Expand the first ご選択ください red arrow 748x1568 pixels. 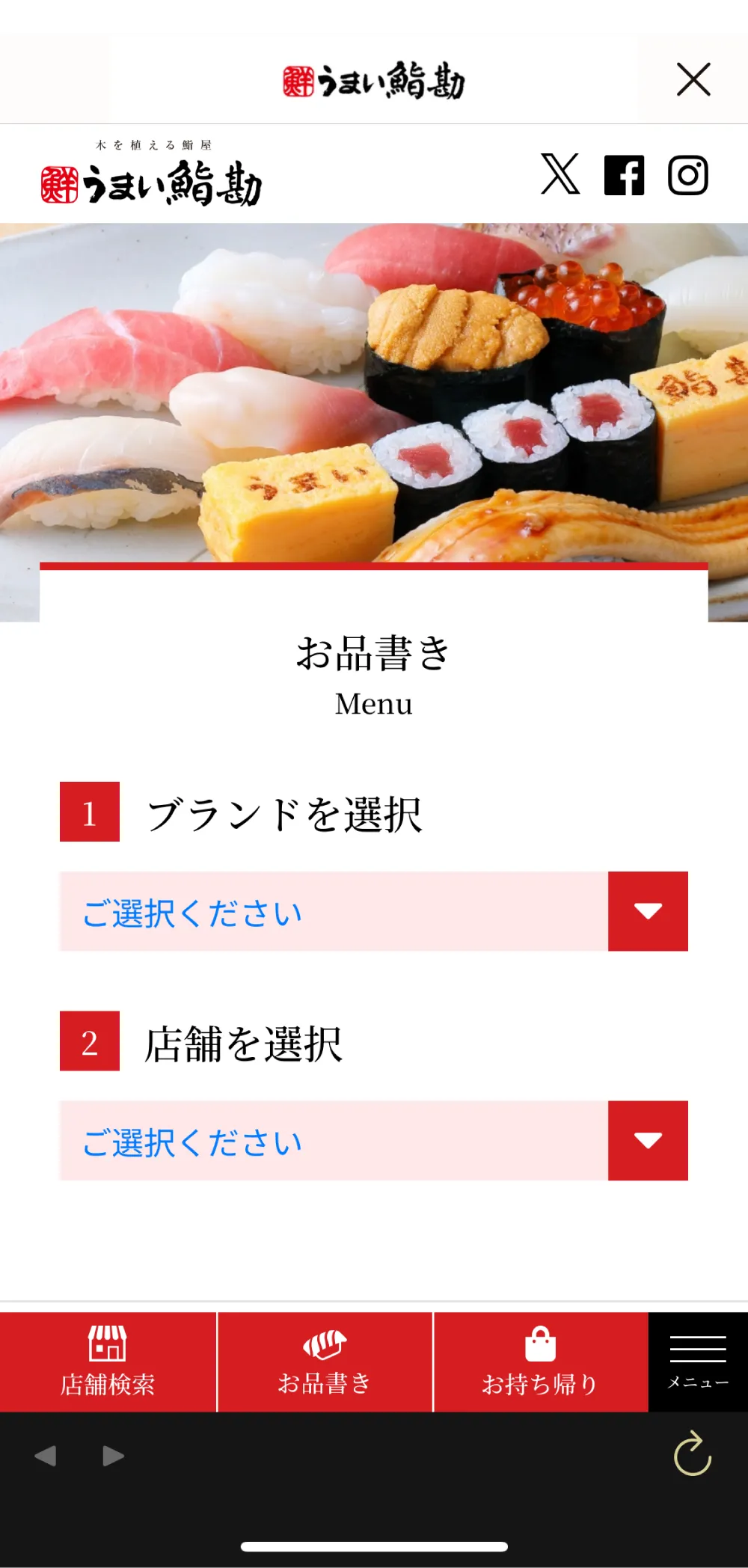[x=648, y=912]
